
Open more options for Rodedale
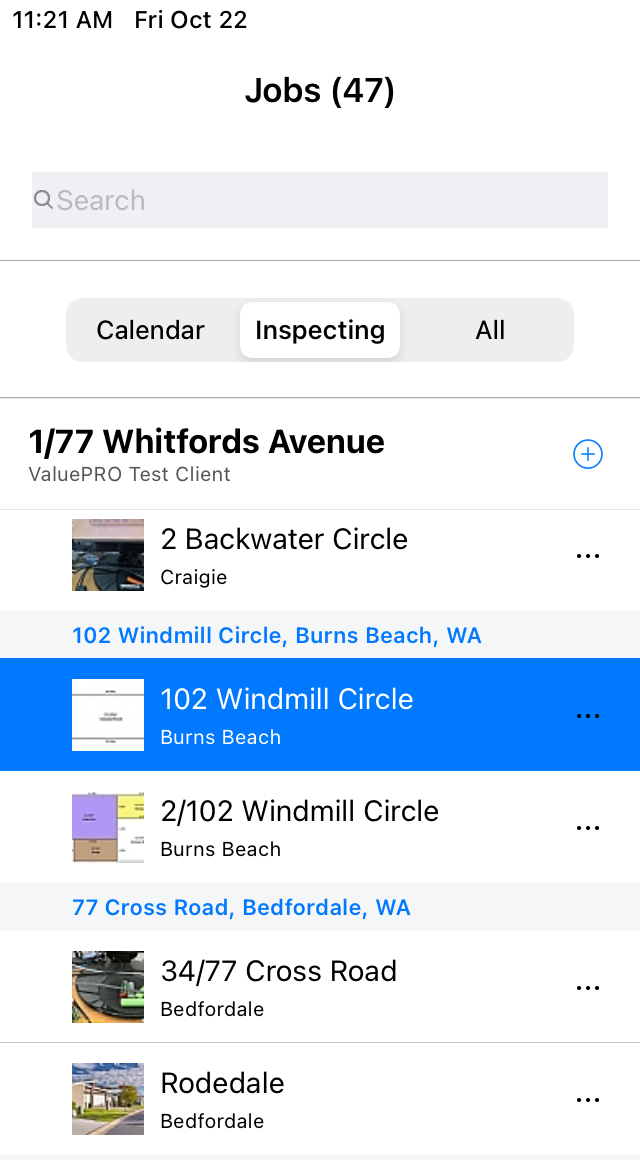tap(587, 1100)
